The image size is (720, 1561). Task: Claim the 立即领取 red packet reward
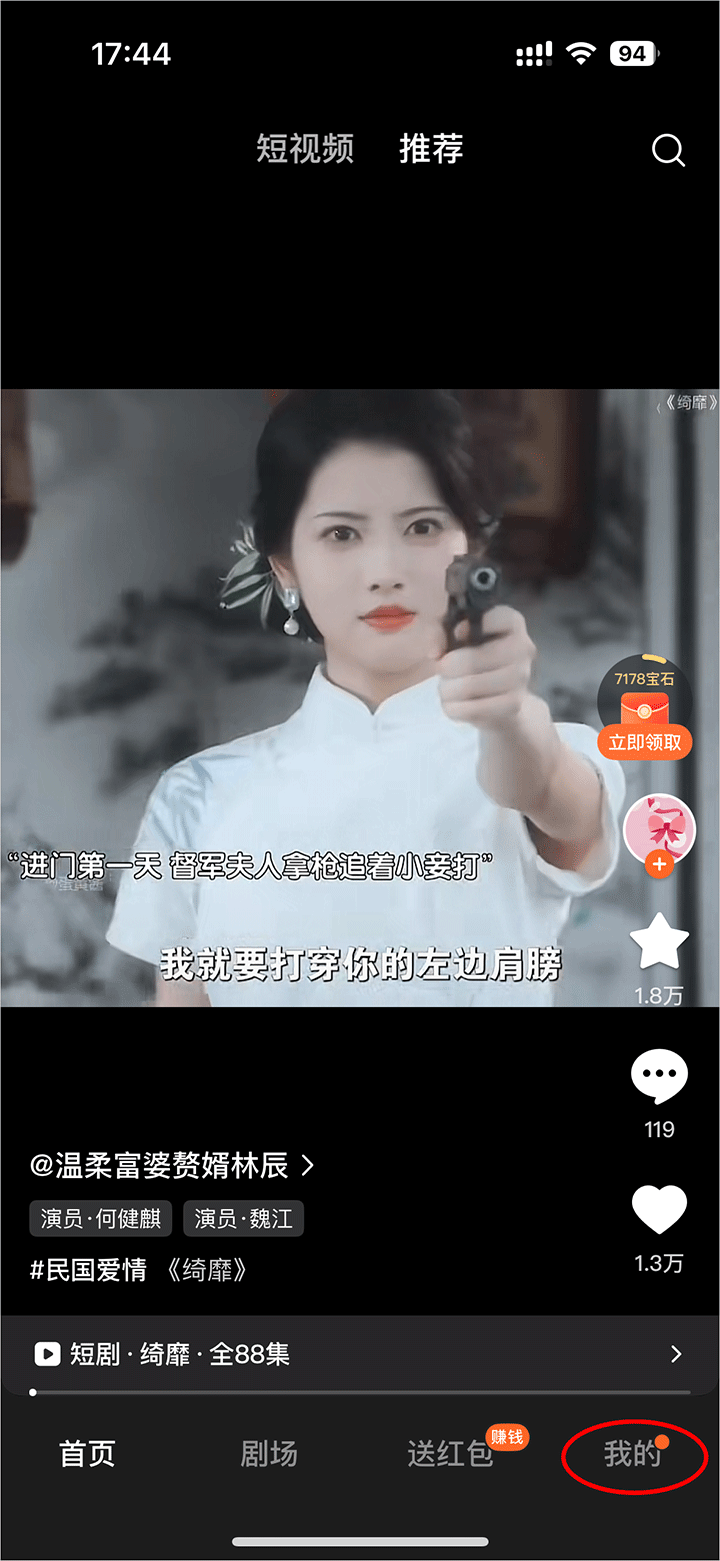point(645,740)
